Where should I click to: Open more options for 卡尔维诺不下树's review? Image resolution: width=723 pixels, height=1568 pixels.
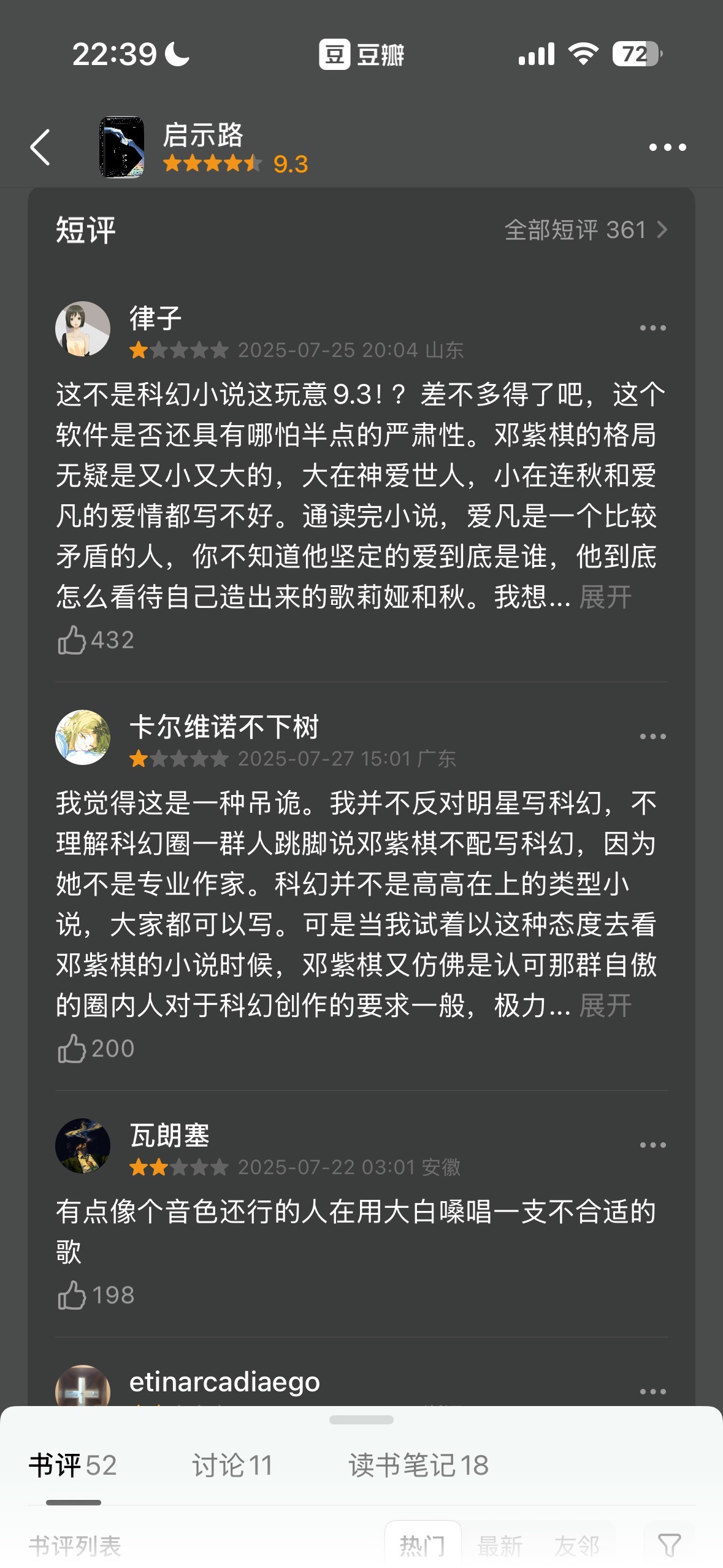tap(652, 737)
